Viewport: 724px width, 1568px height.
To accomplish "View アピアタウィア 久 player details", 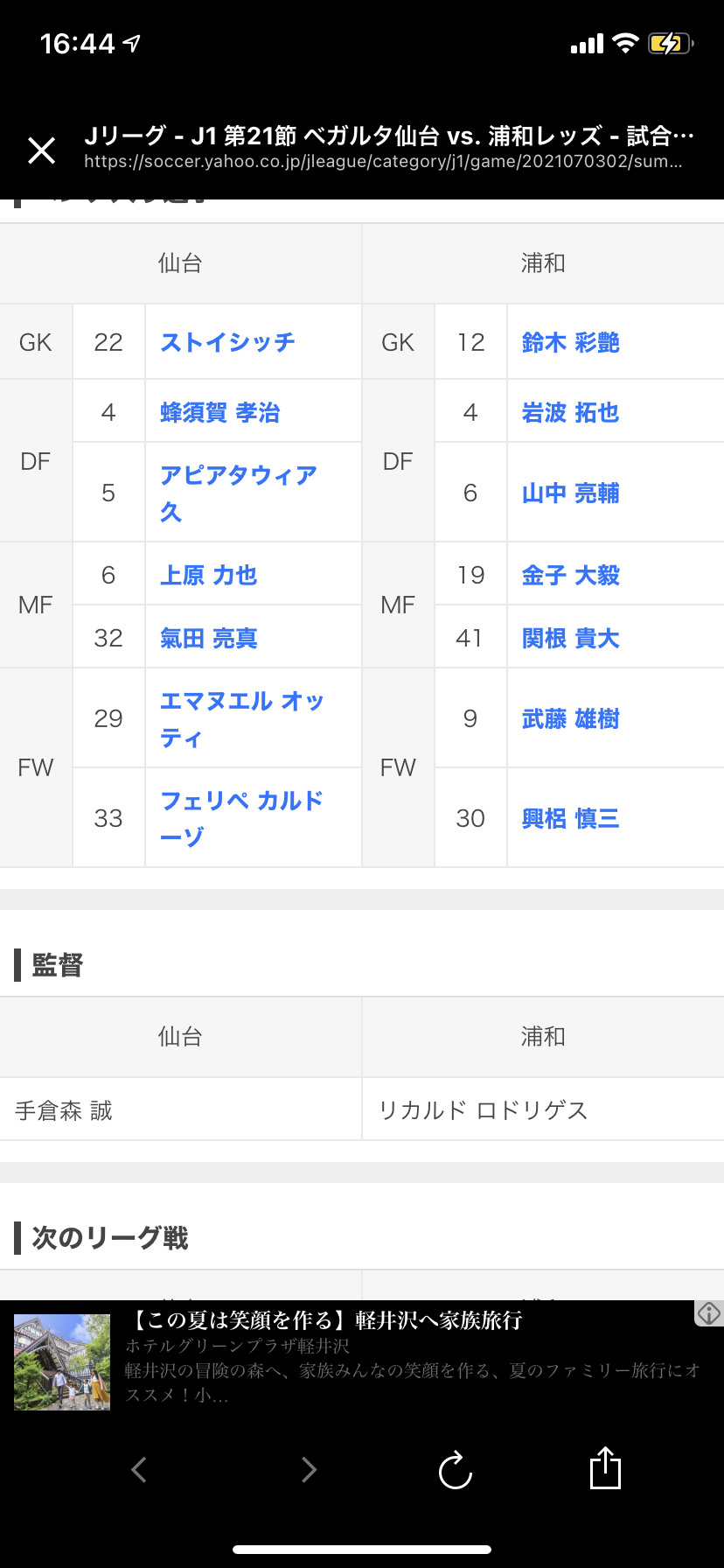I will click(x=239, y=493).
